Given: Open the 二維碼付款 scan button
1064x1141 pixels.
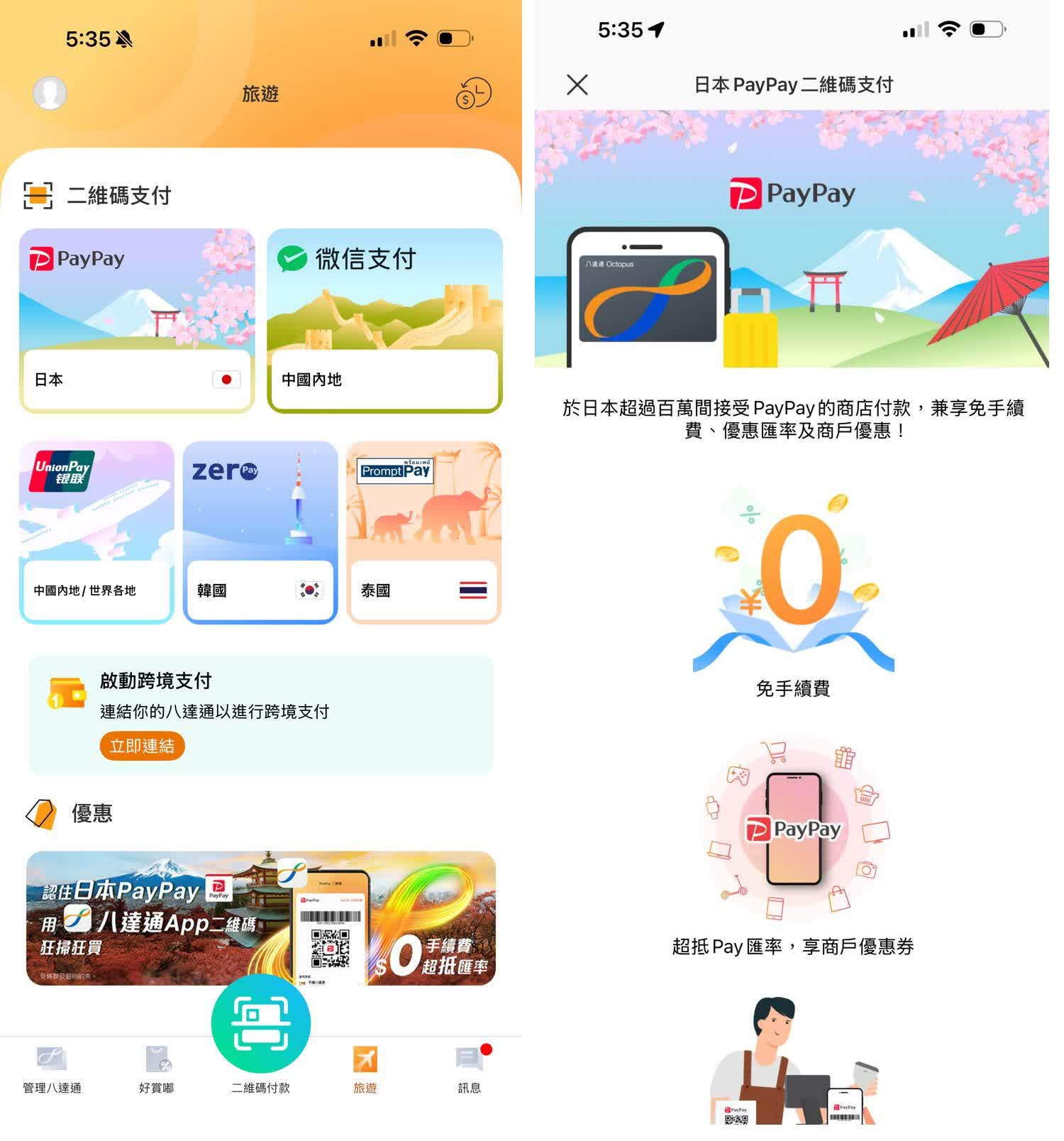Looking at the screenshot, I should tap(260, 1024).
